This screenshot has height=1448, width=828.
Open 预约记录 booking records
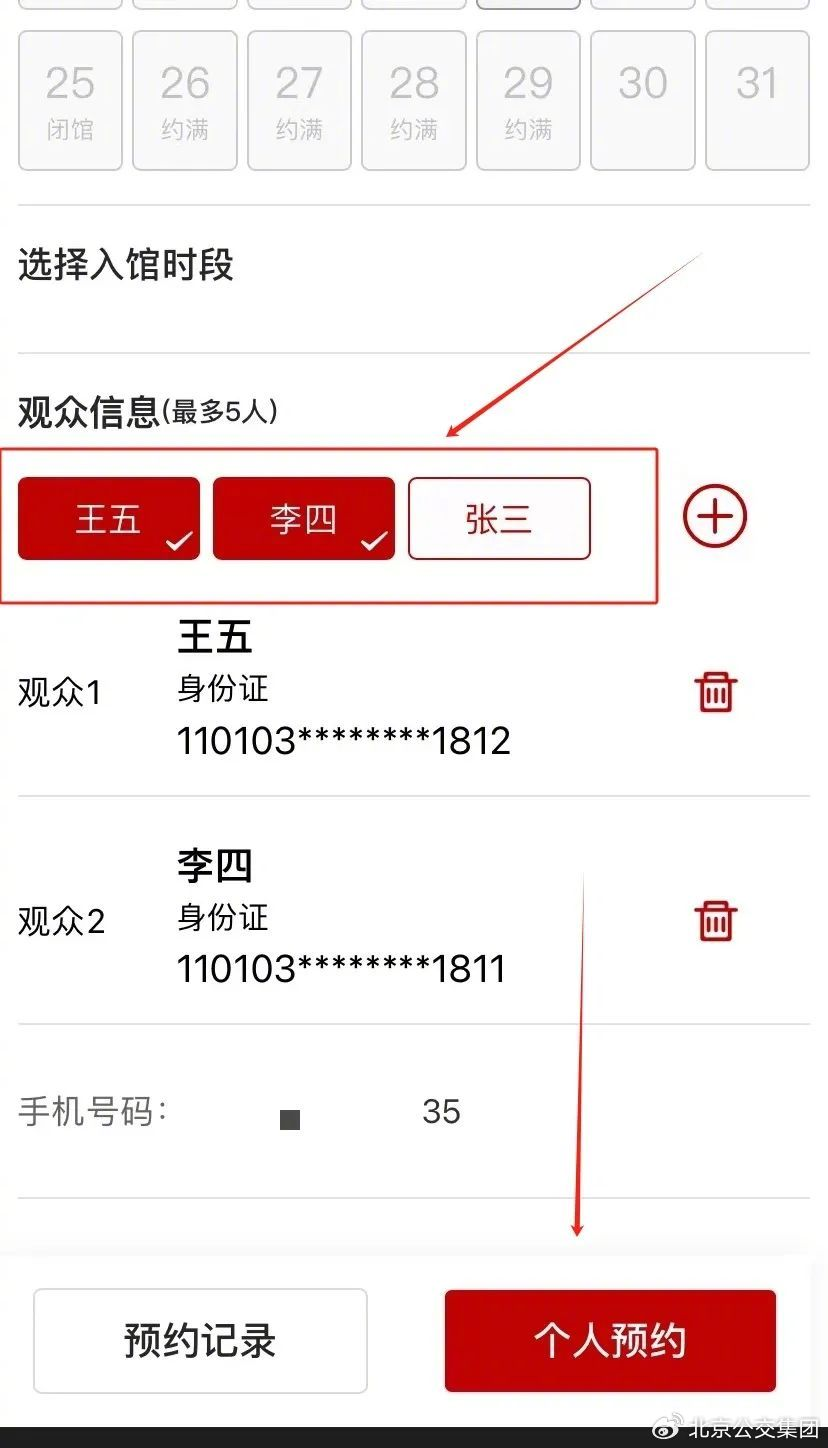click(x=200, y=1341)
